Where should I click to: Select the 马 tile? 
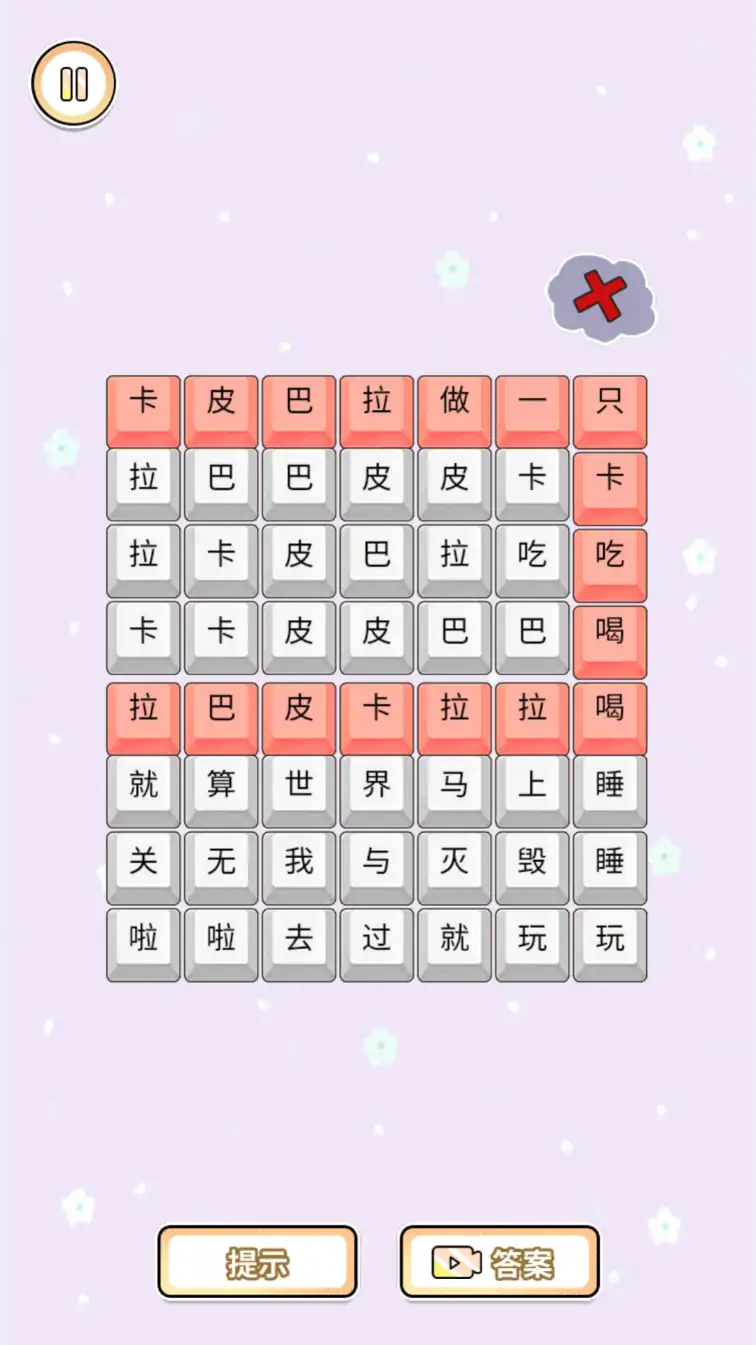coord(454,785)
